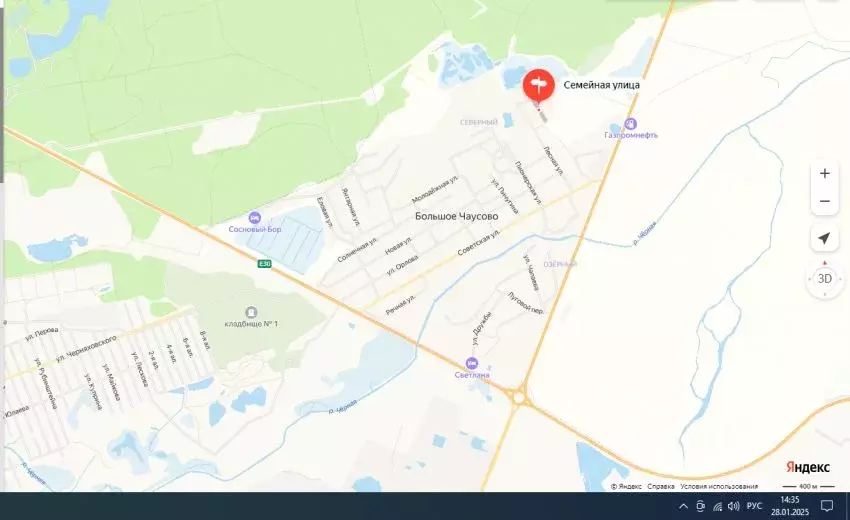Zoom out with the minus button
This screenshot has width=850, height=520.
click(824, 201)
